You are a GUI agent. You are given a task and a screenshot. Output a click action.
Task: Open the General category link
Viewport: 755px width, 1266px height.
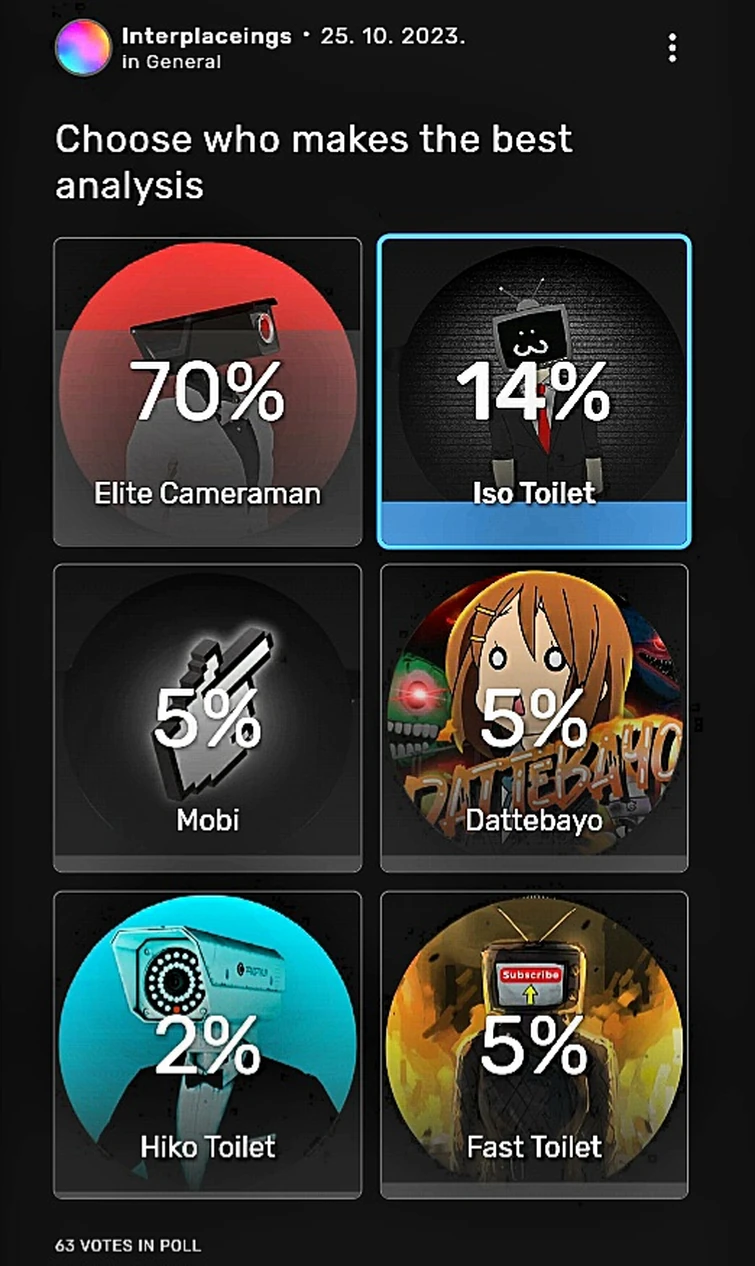178,62
